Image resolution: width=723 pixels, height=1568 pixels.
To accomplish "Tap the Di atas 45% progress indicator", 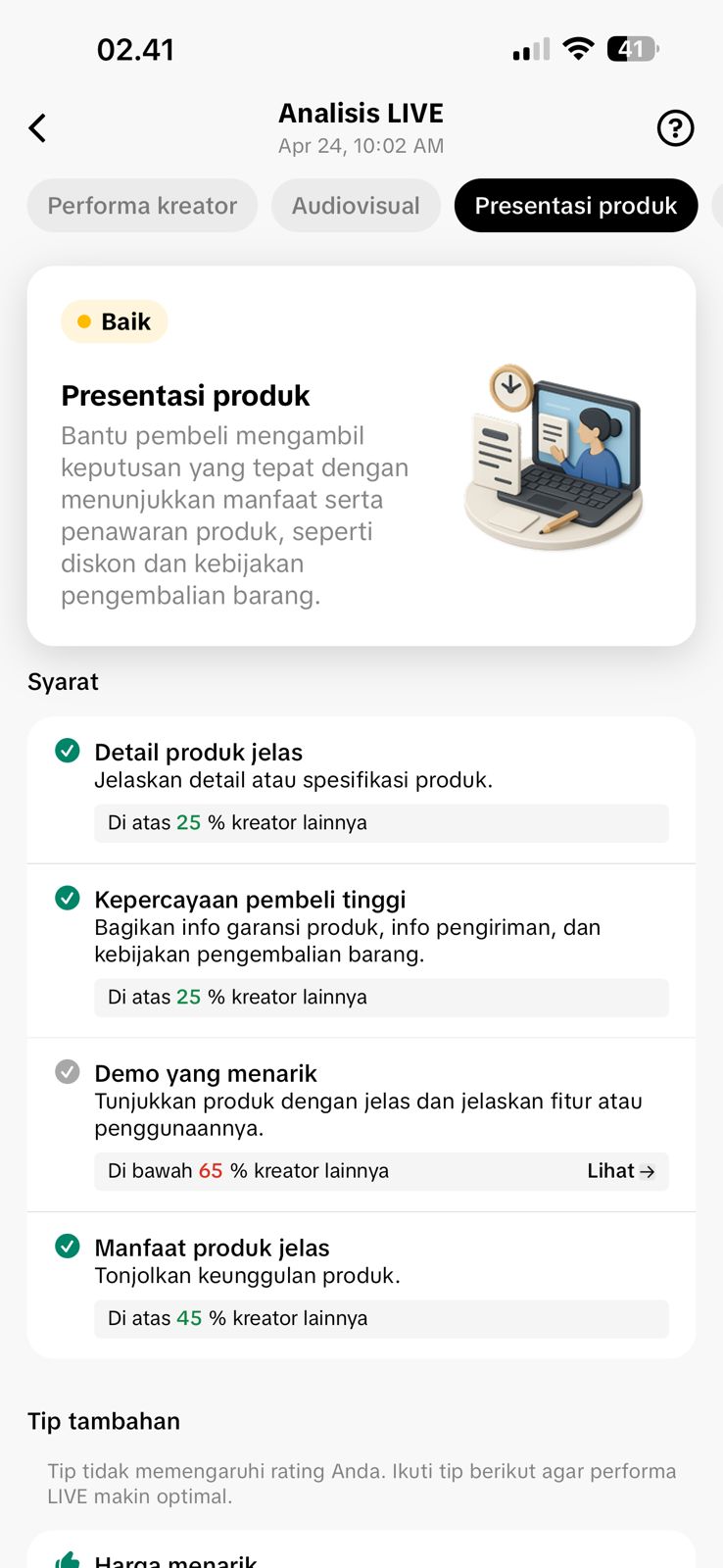I will point(381,1318).
